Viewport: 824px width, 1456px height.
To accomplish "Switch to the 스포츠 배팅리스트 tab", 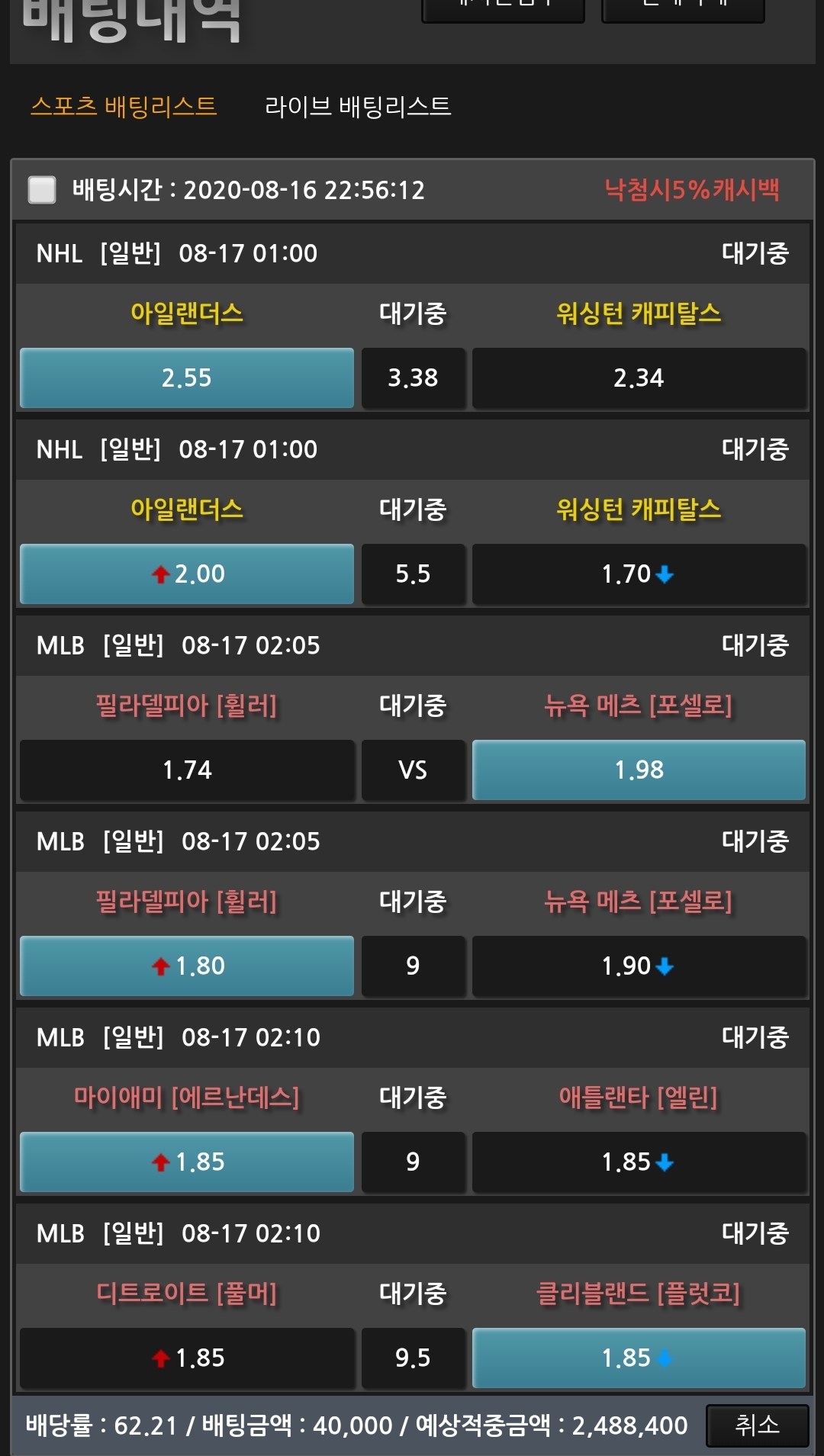I will pyautogui.click(x=124, y=106).
